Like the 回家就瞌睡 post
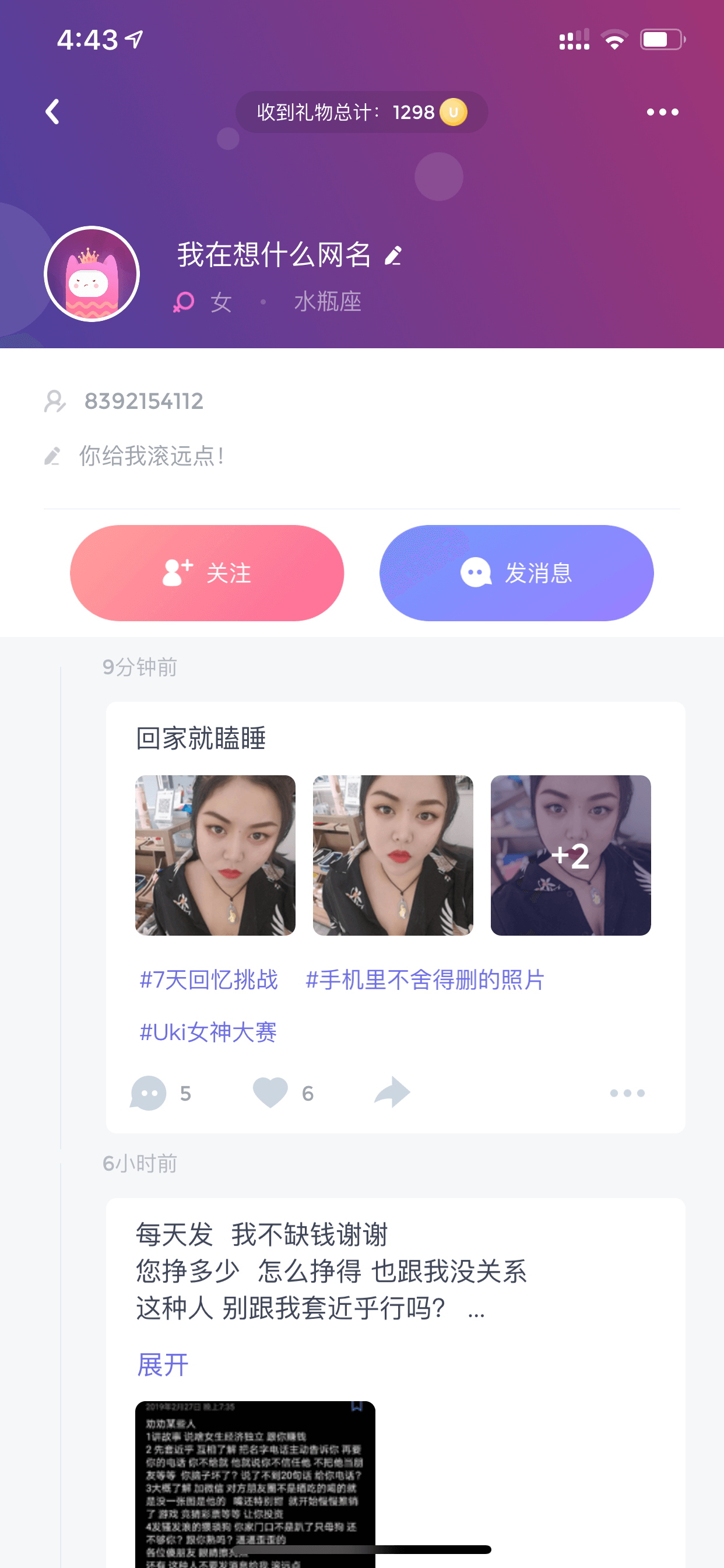This screenshot has height=1568, width=724. pyautogui.click(x=283, y=1093)
